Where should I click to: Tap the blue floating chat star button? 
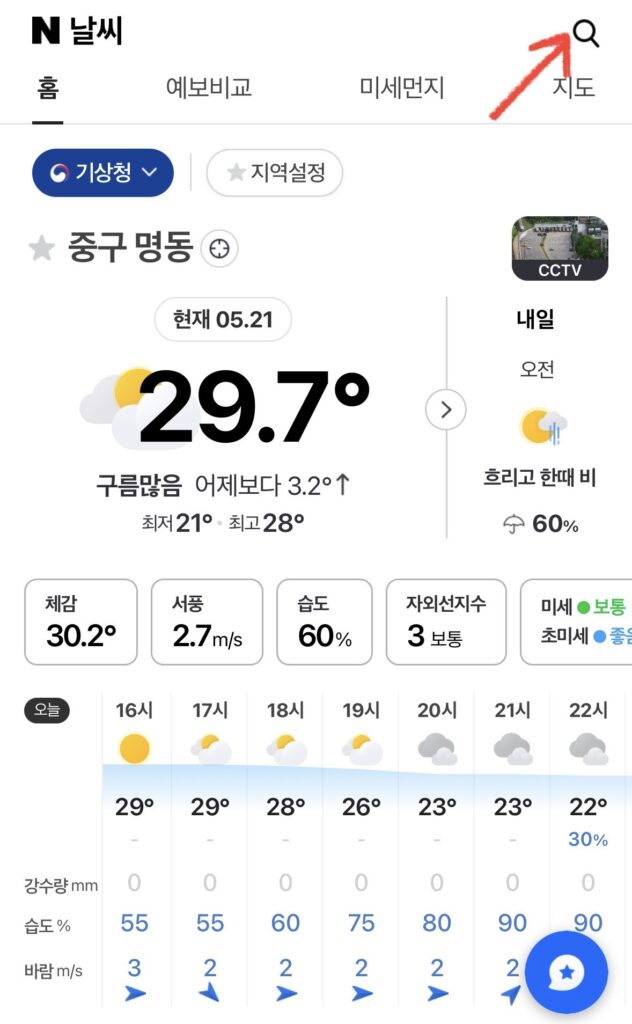(x=566, y=972)
